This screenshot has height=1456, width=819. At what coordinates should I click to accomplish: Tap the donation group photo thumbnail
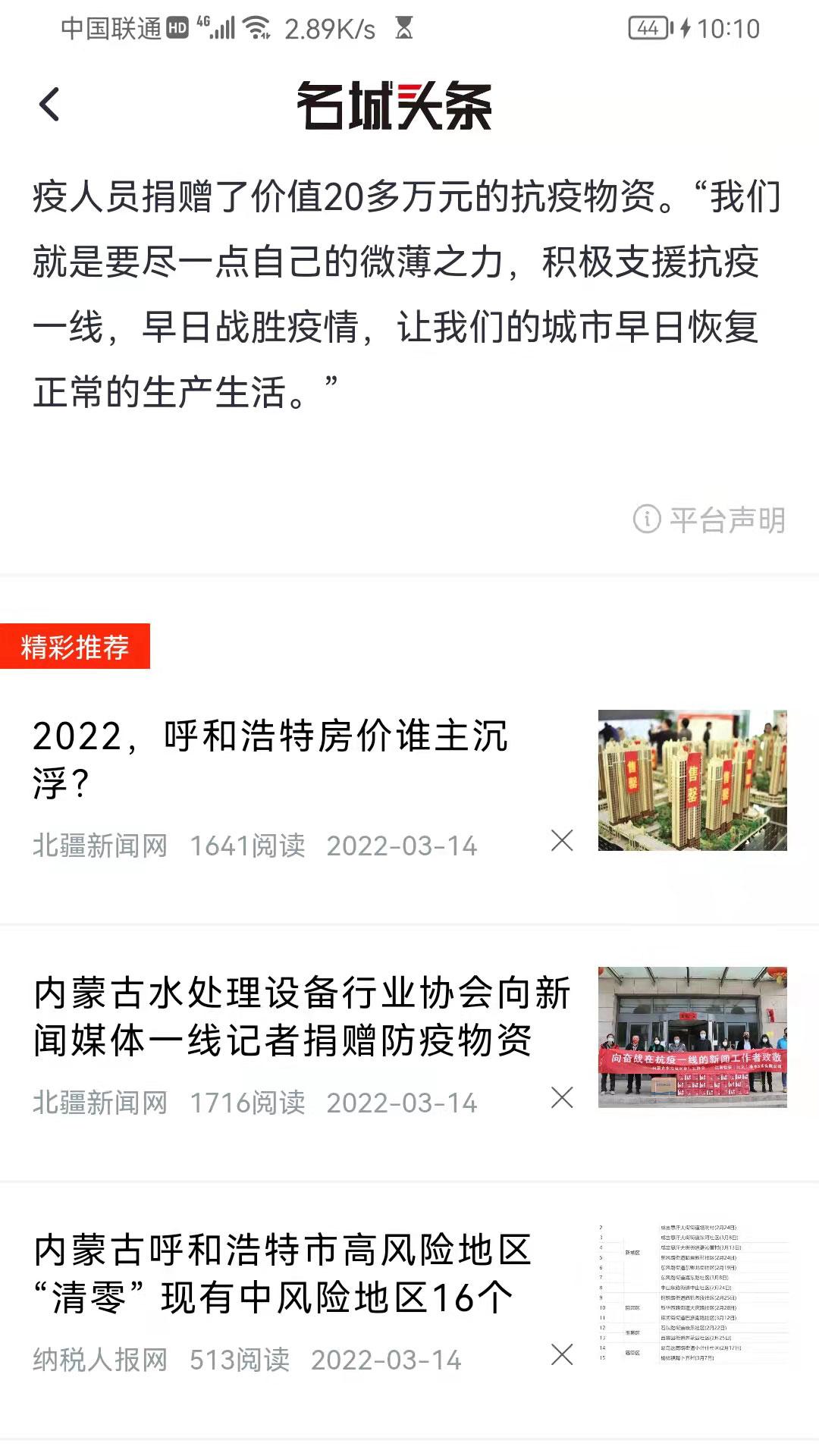[692, 1037]
